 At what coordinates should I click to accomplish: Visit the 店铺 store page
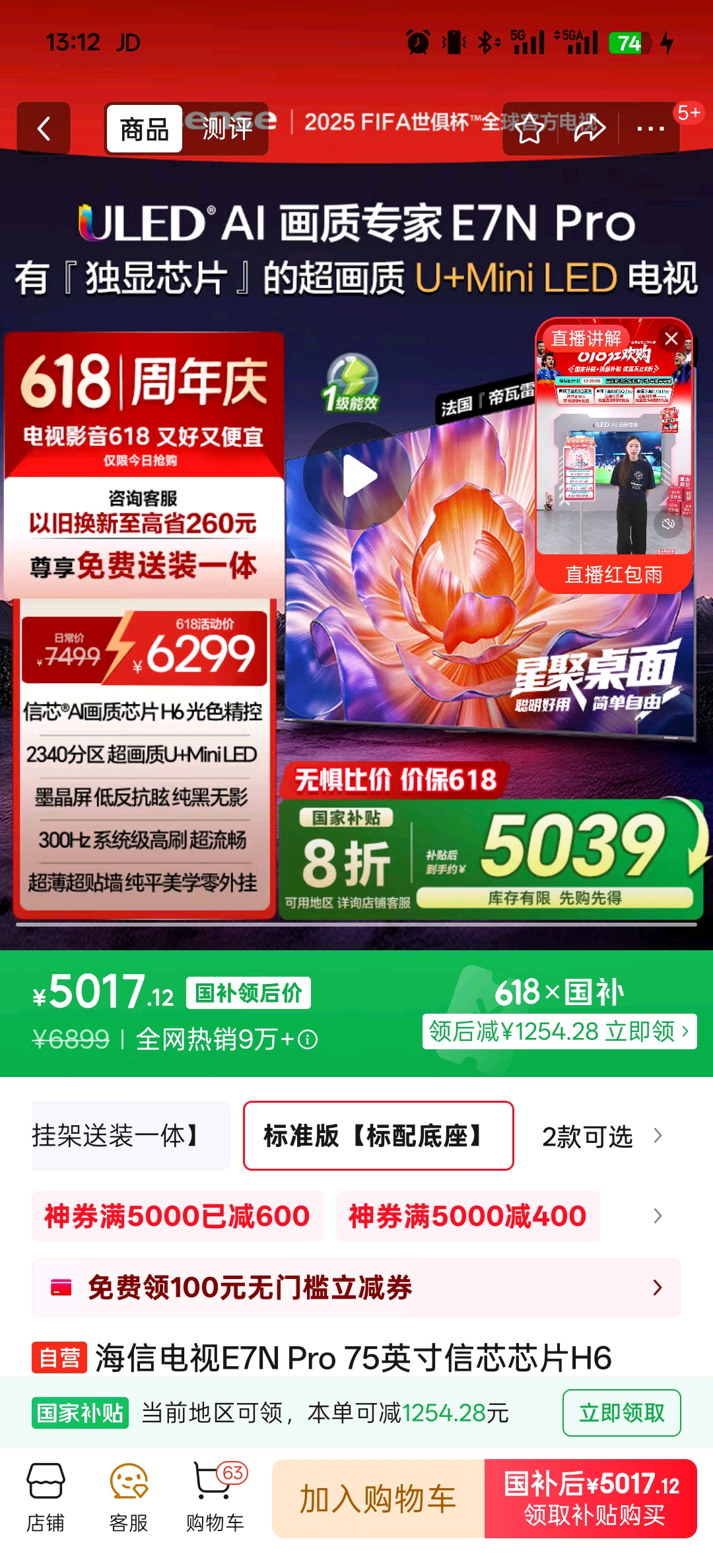coord(46,1499)
